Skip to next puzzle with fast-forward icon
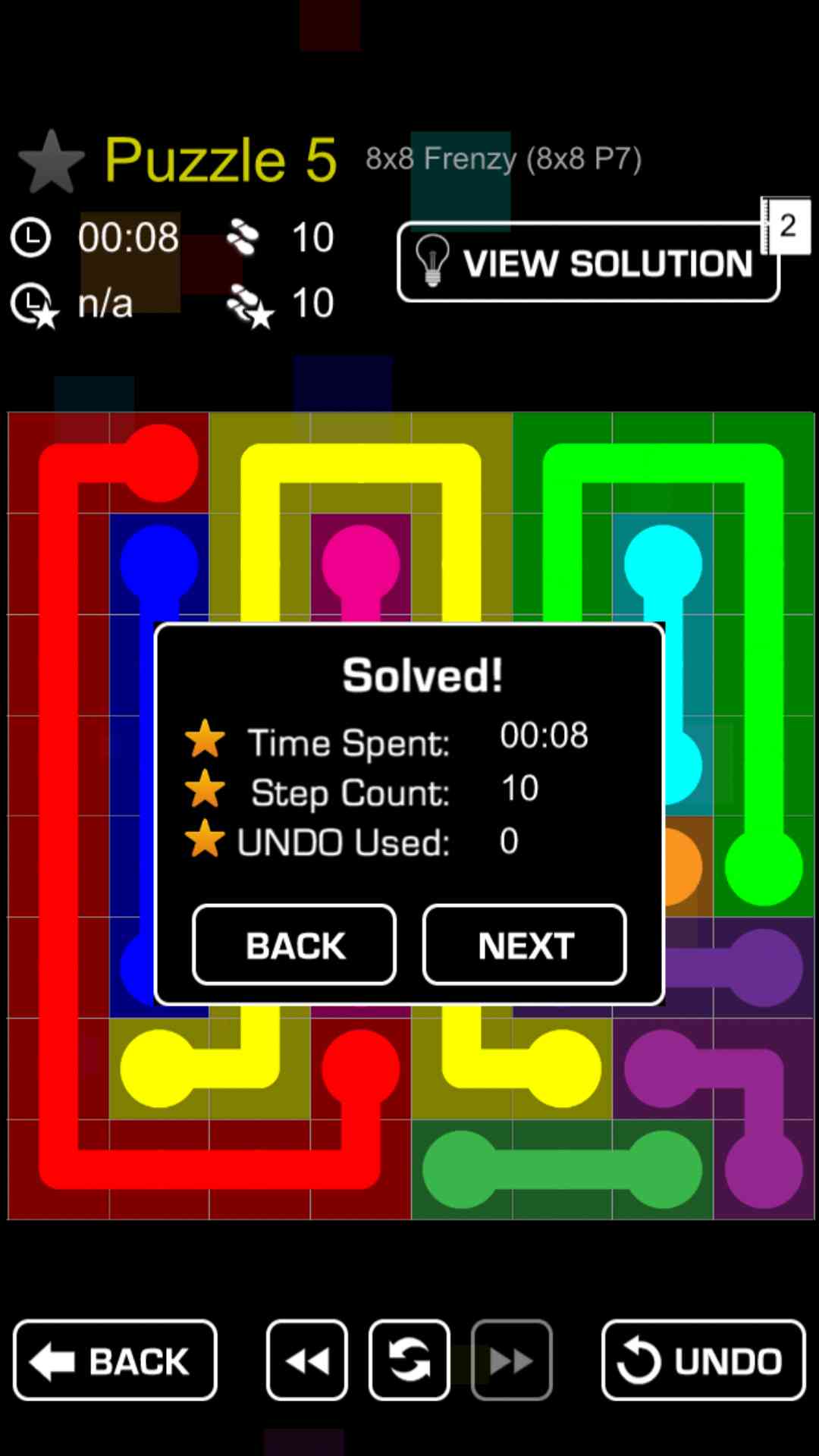The height and width of the screenshot is (1456, 819). [511, 1360]
